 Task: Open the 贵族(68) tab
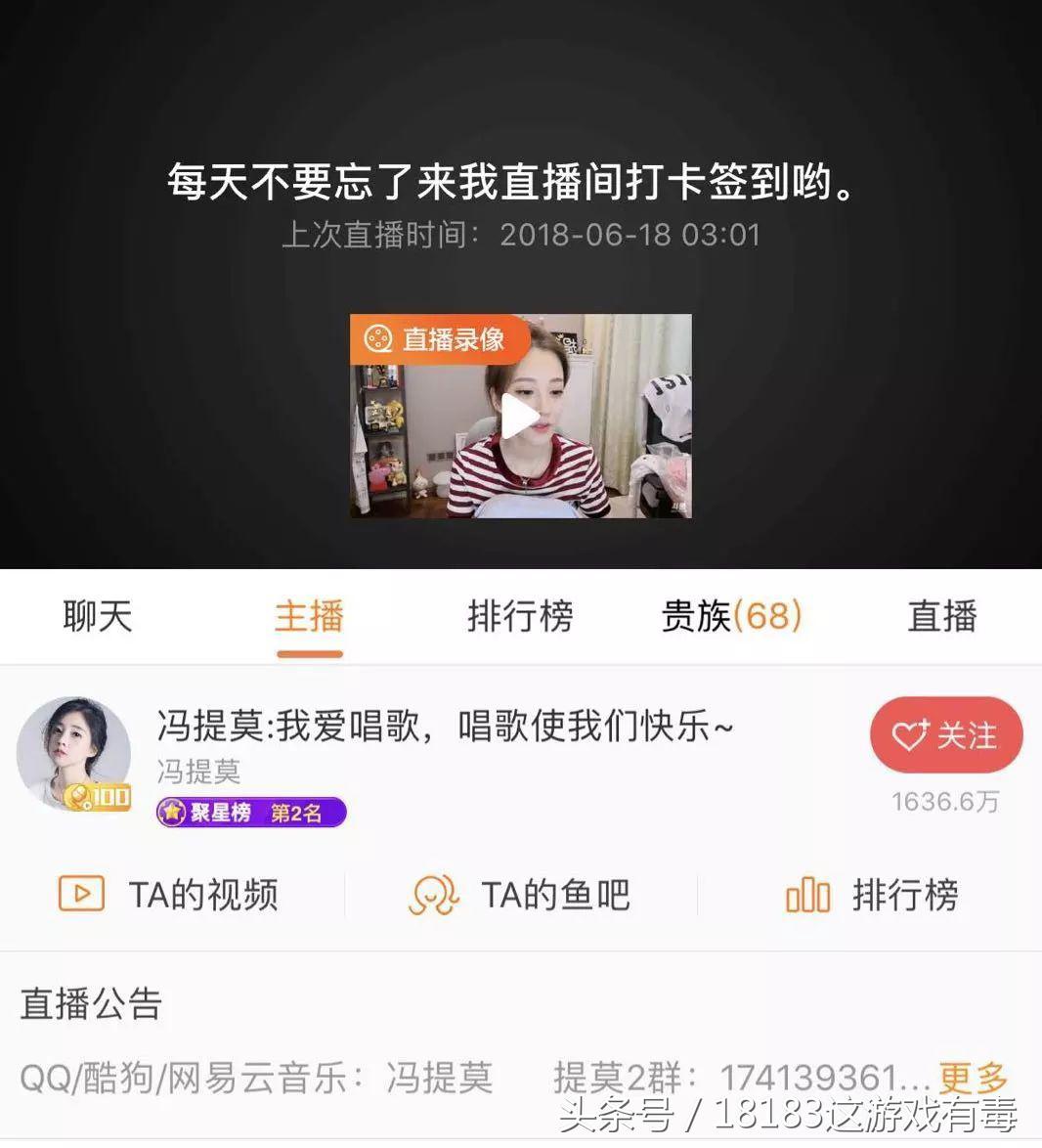coord(729,616)
